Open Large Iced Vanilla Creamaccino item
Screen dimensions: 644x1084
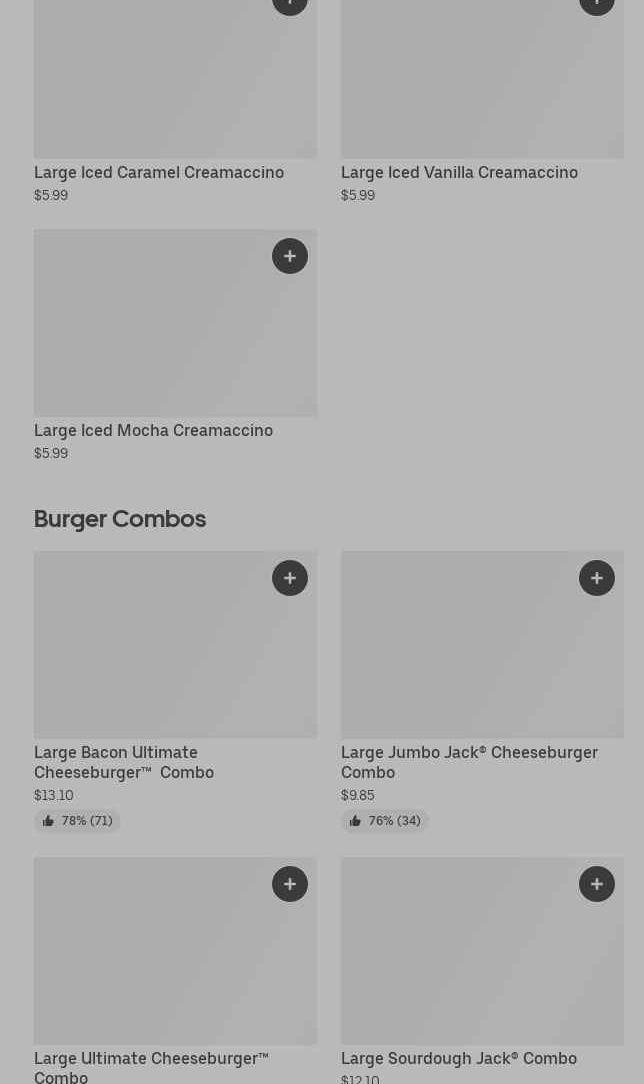coord(459,172)
